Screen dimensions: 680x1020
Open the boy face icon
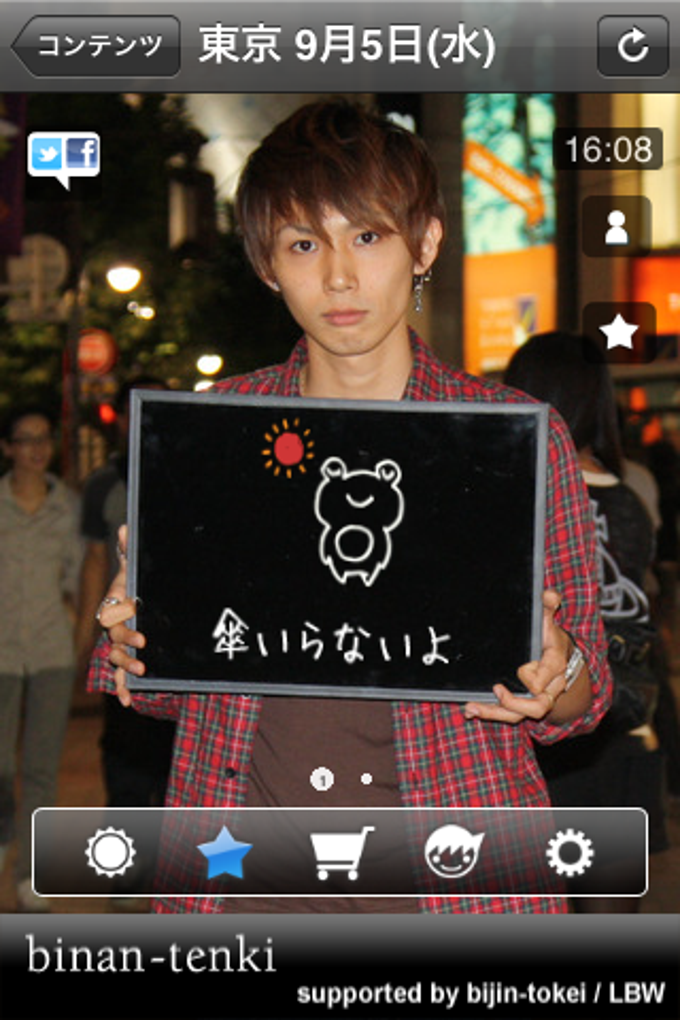tap(454, 853)
